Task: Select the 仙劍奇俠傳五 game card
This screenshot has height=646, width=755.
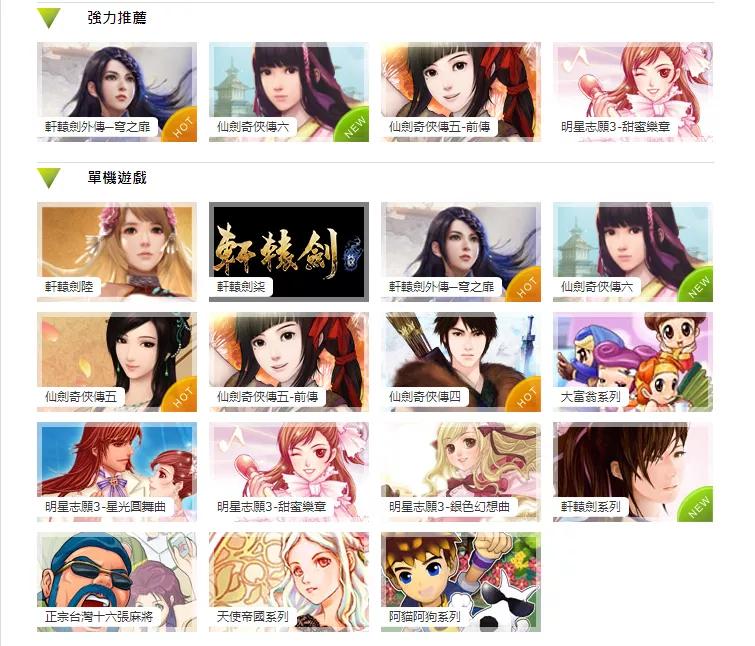Action: click(x=117, y=361)
